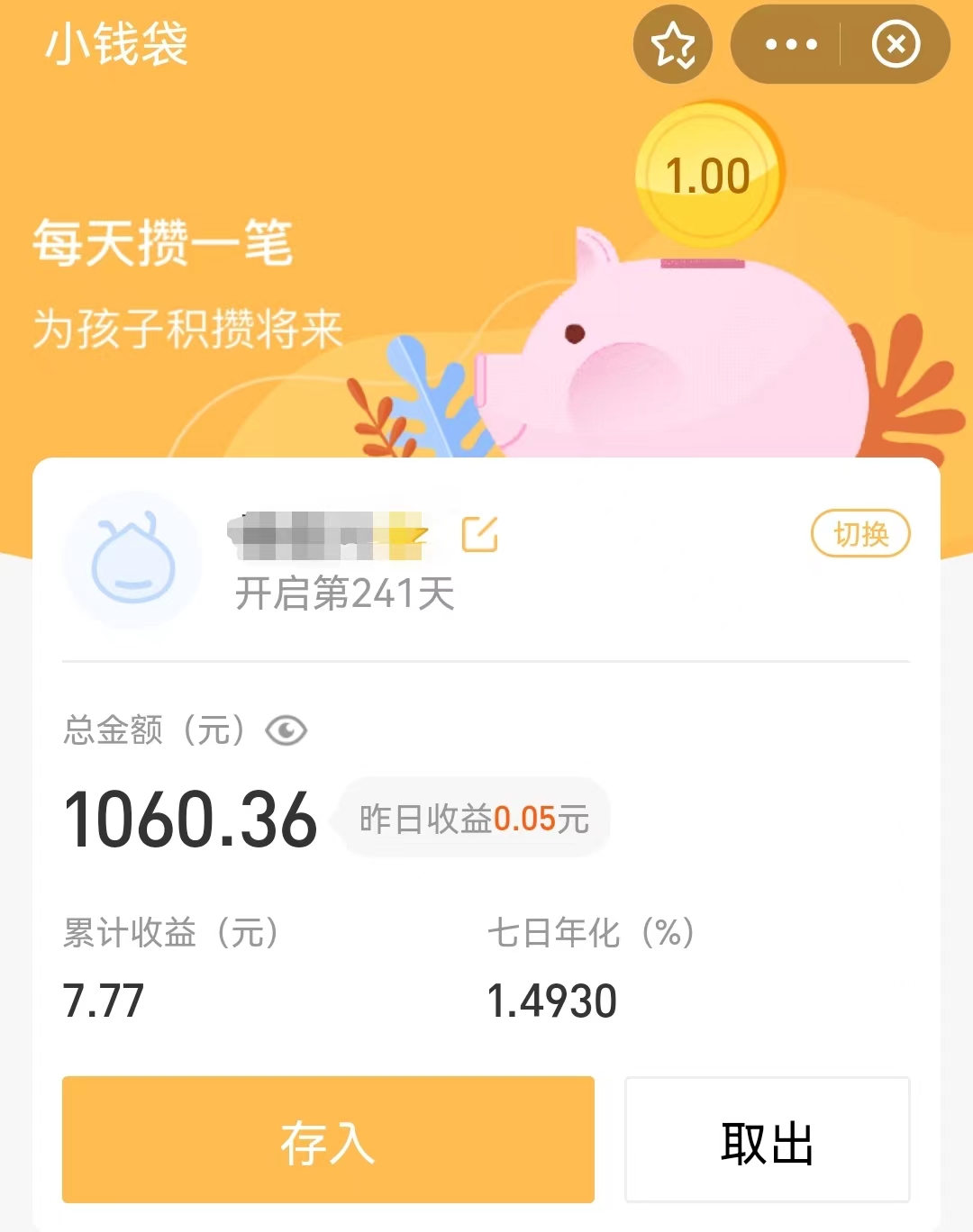
Task: Click the close circle icon in capsule bar
Action: click(x=895, y=43)
